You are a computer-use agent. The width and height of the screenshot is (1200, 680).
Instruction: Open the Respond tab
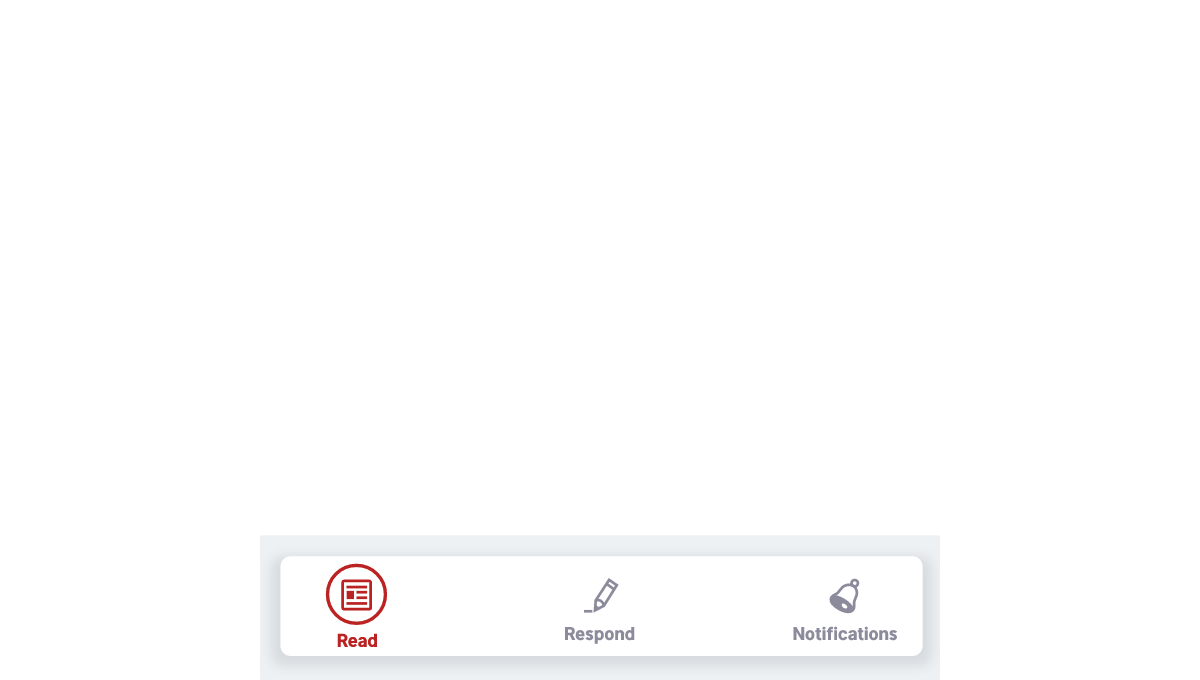(x=599, y=608)
